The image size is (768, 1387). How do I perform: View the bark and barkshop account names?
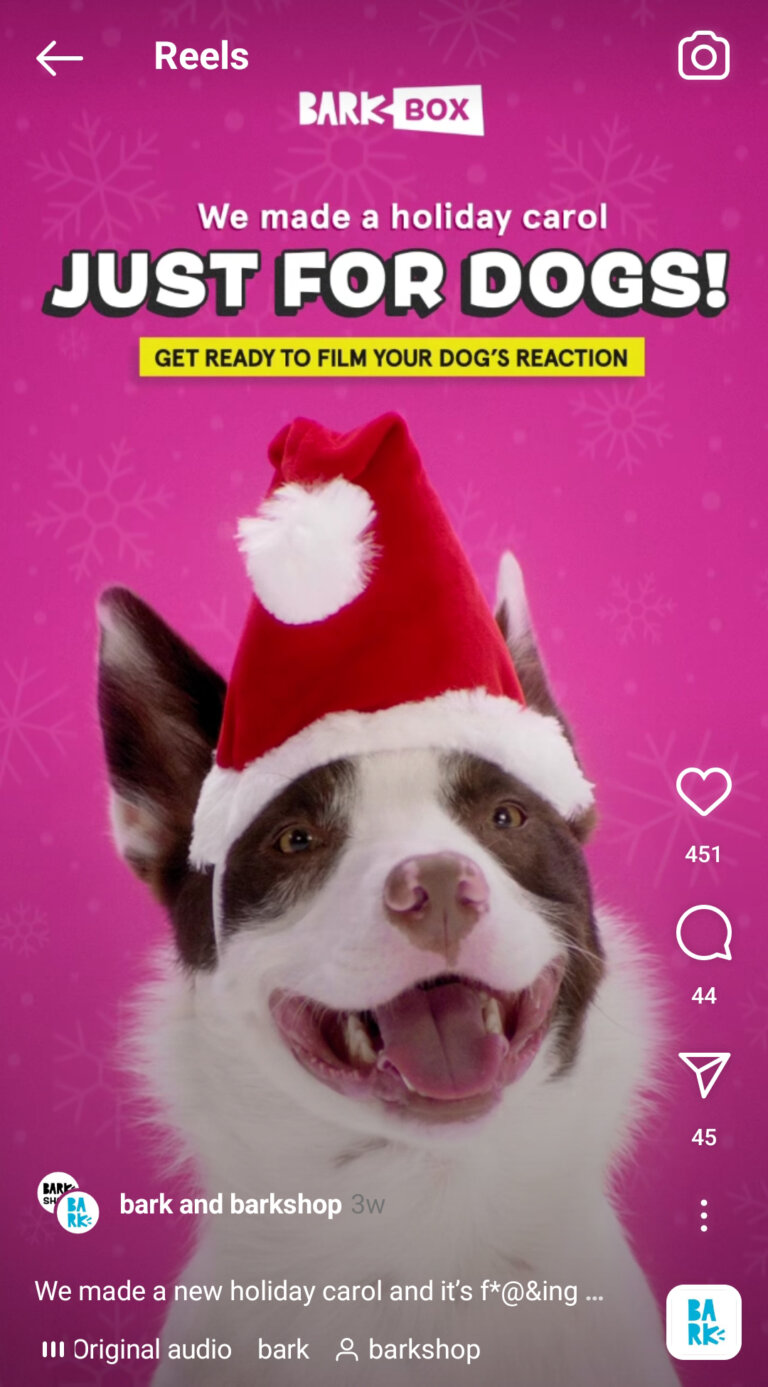[230, 1204]
